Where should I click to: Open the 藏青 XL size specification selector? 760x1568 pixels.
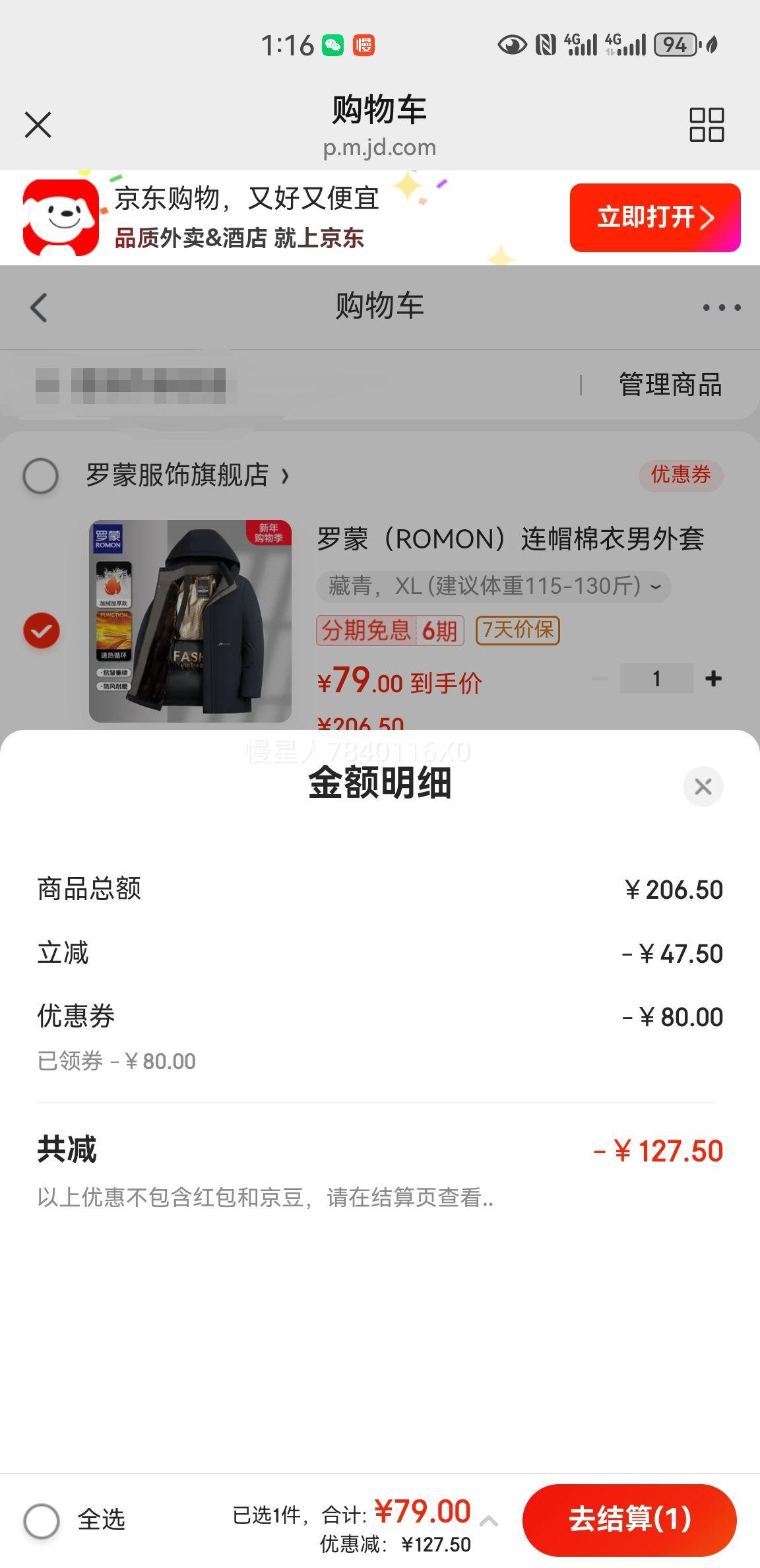pyautogui.click(x=493, y=587)
